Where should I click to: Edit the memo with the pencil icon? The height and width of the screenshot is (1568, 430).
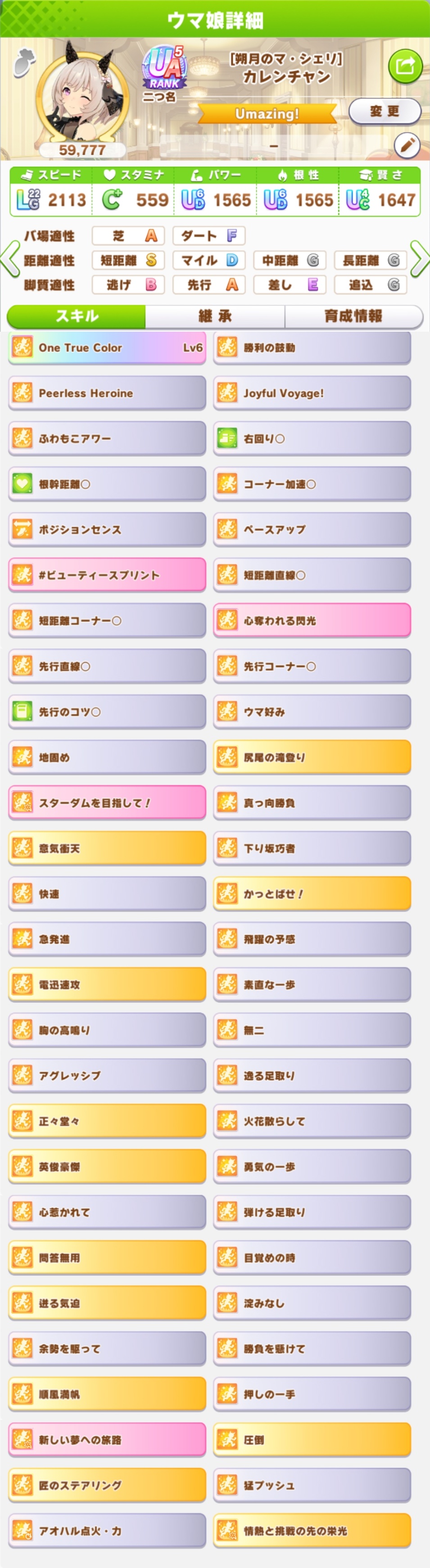tap(406, 145)
